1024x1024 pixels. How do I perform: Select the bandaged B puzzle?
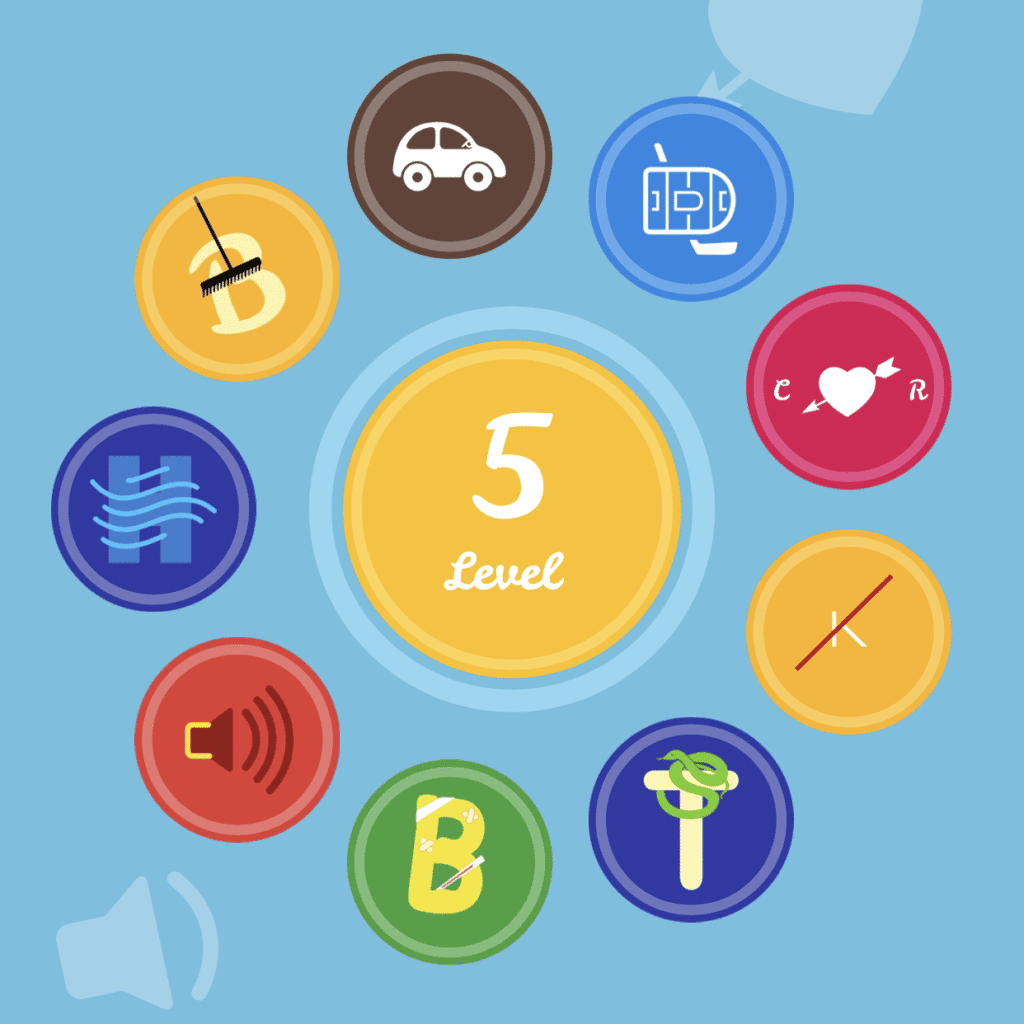point(449,861)
